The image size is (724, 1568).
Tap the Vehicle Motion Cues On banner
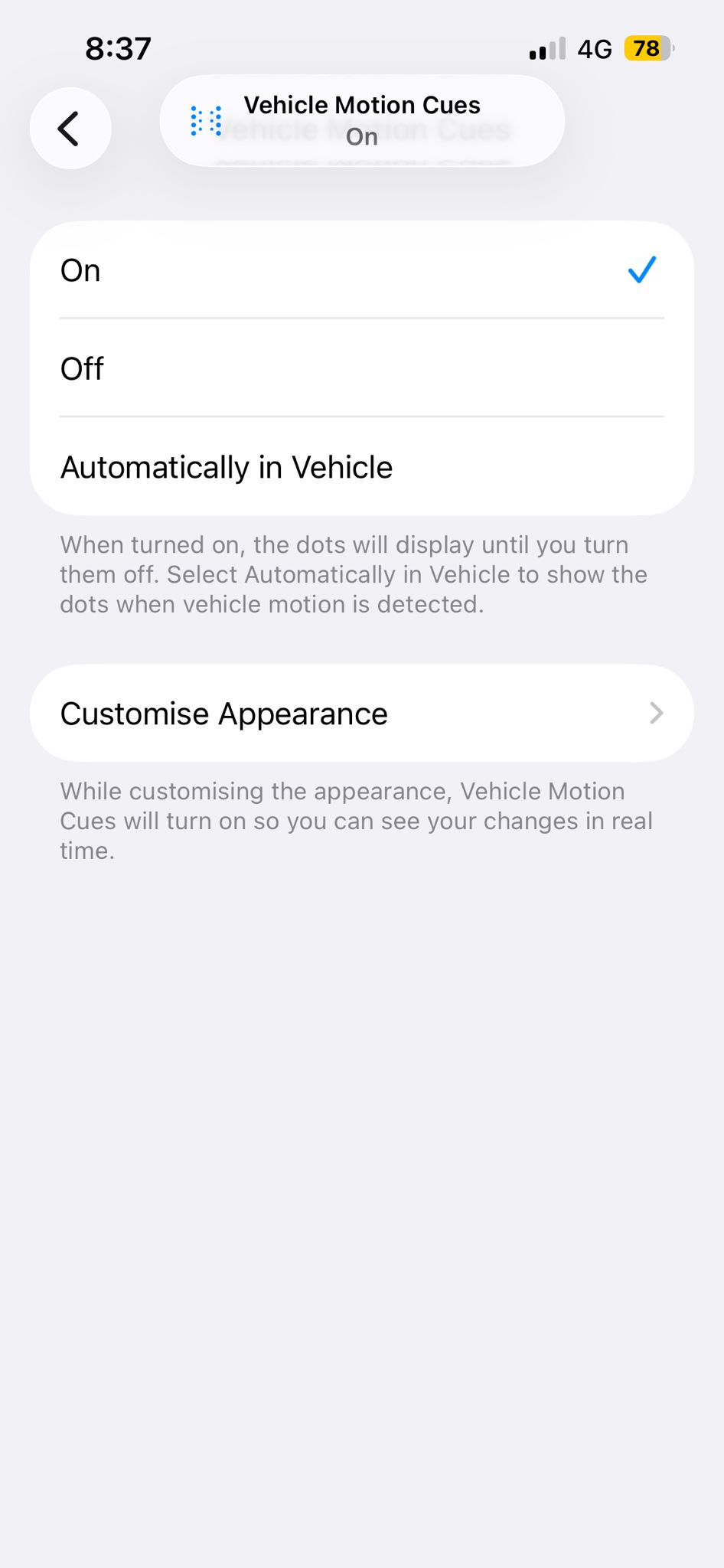pyautogui.click(x=361, y=120)
